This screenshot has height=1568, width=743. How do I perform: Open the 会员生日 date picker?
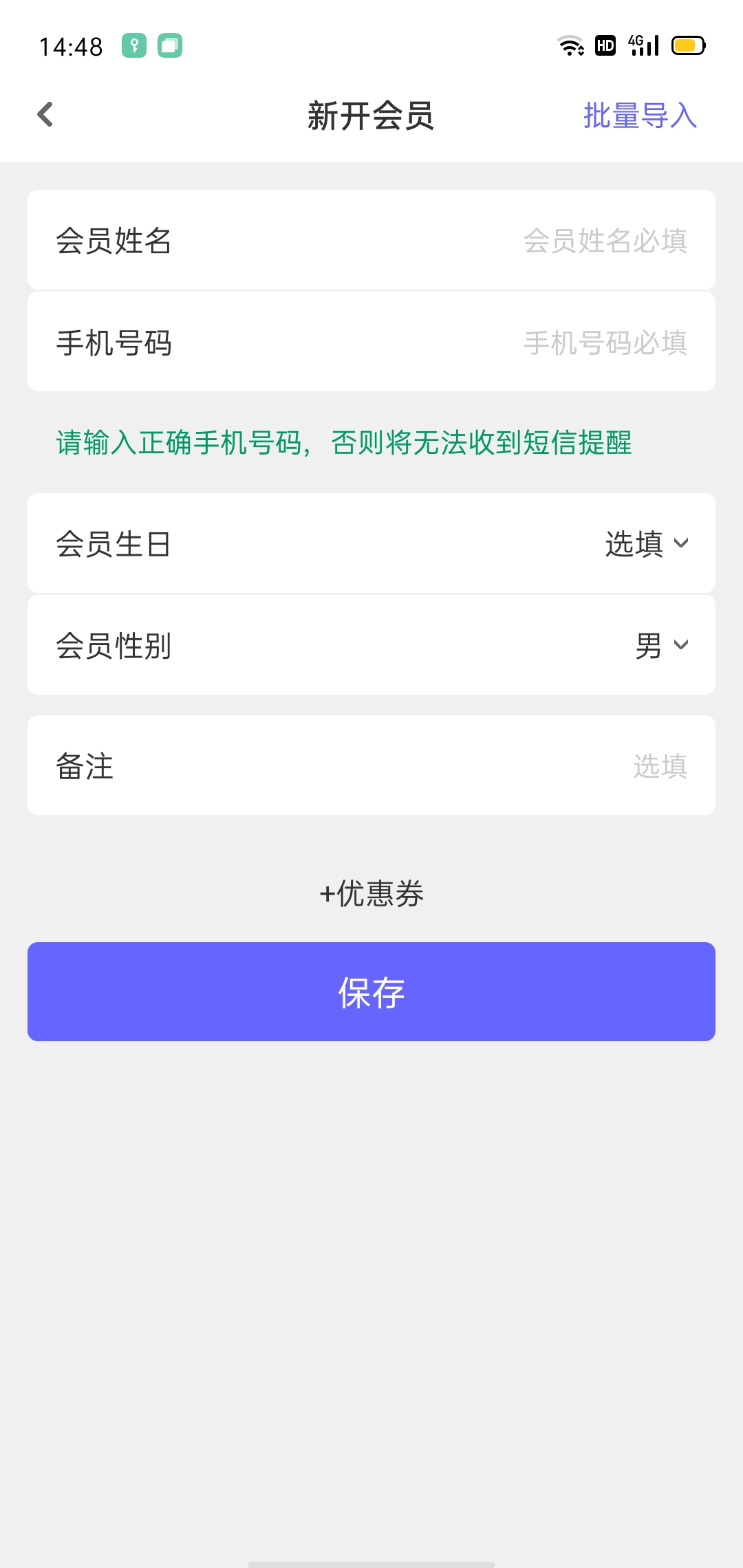371,543
